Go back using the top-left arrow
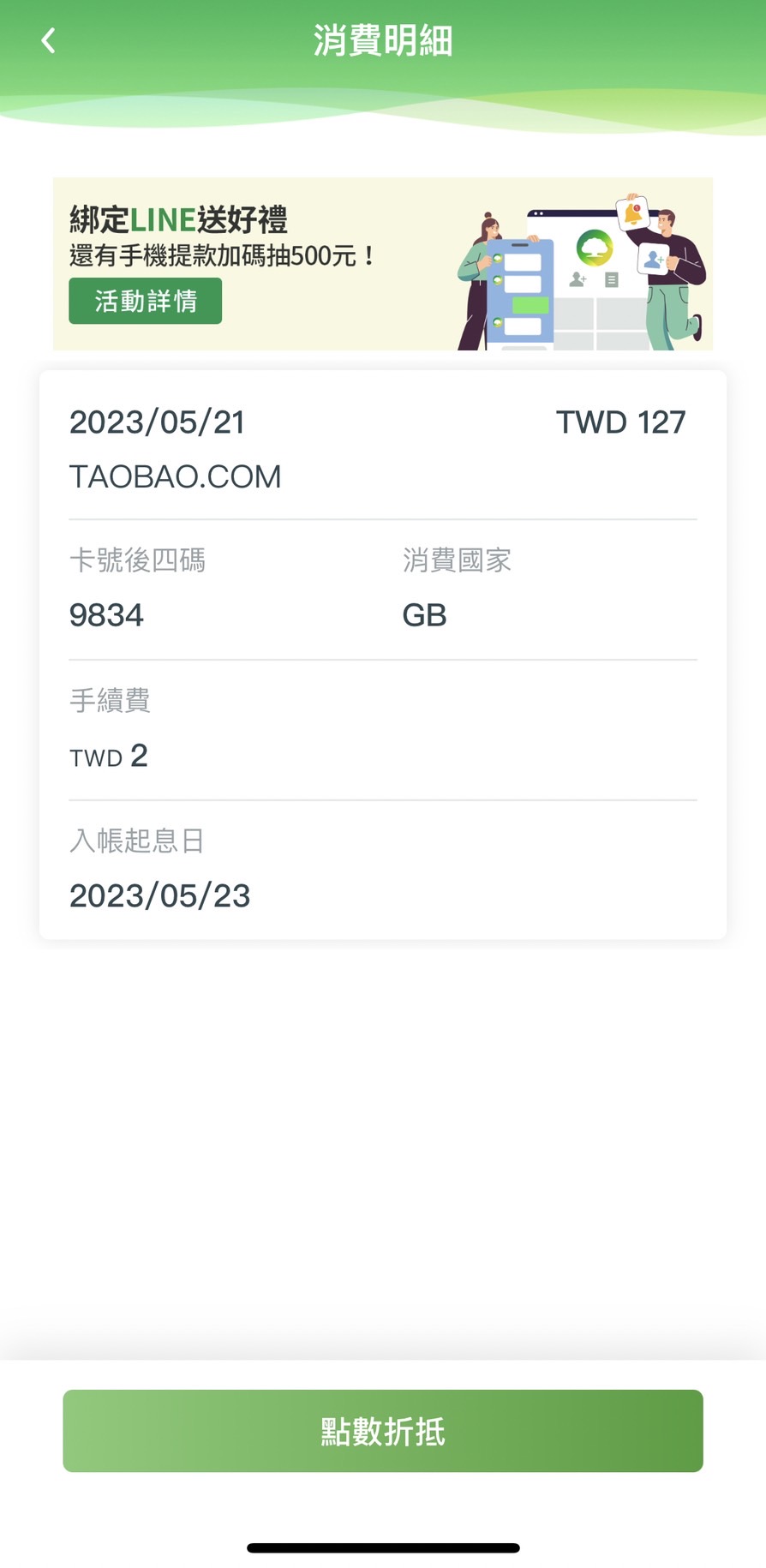Image resolution: width=766 pixels, height=1568 pixels. click(x=48, y=40)
